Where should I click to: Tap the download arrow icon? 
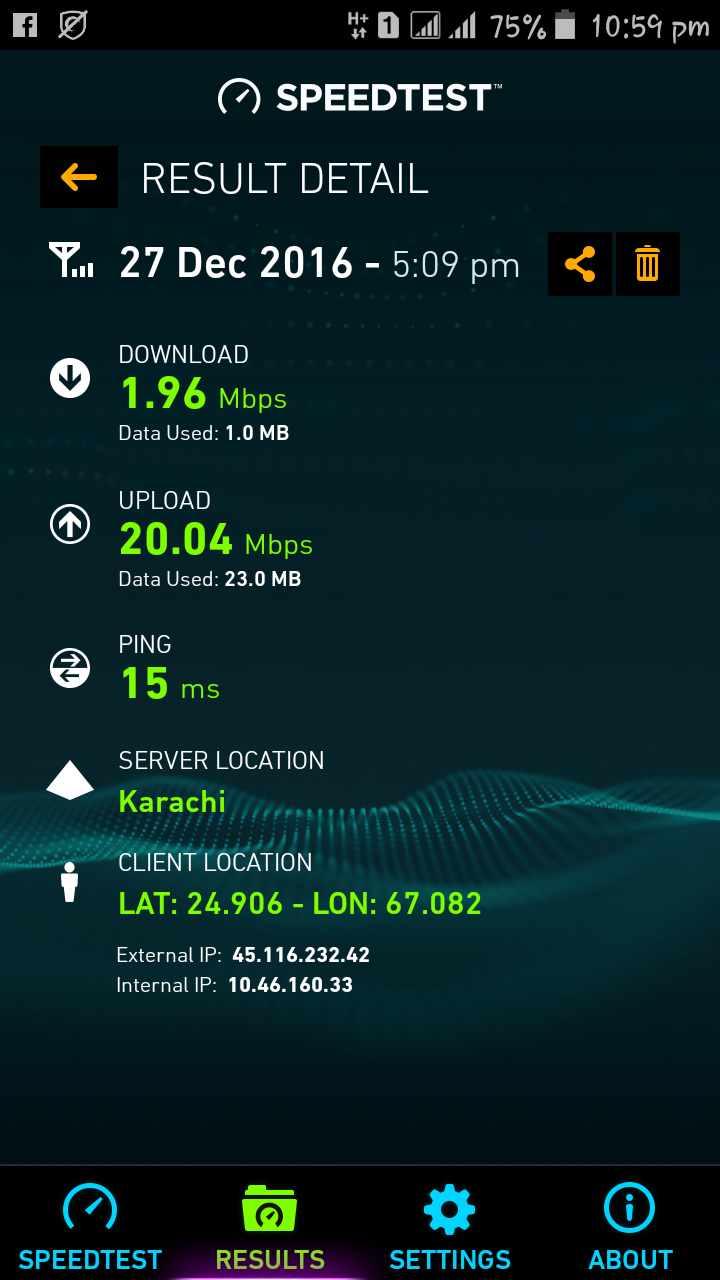(x=69, y=378)
